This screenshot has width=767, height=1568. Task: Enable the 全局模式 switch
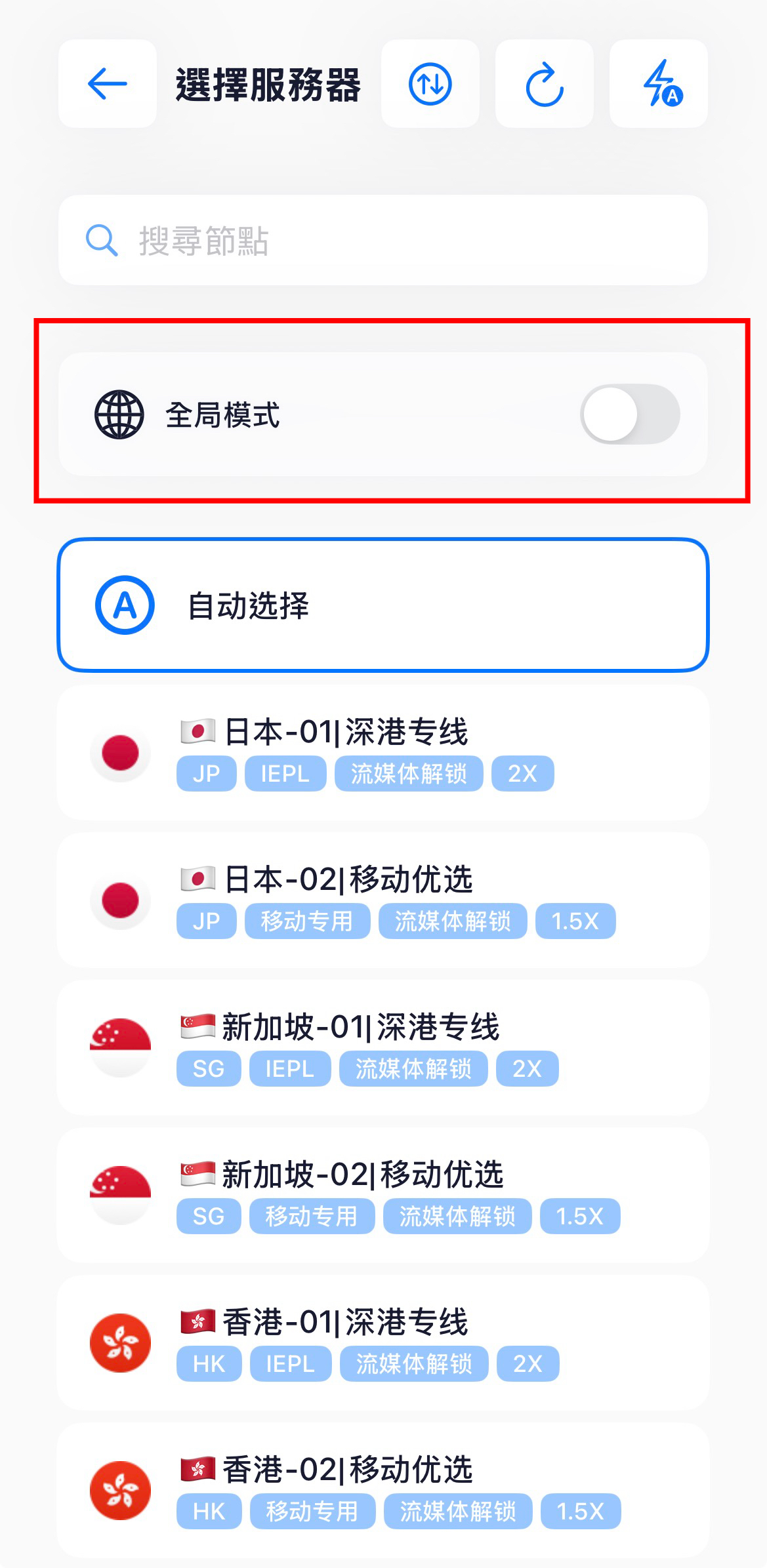[x=629, y=414]
